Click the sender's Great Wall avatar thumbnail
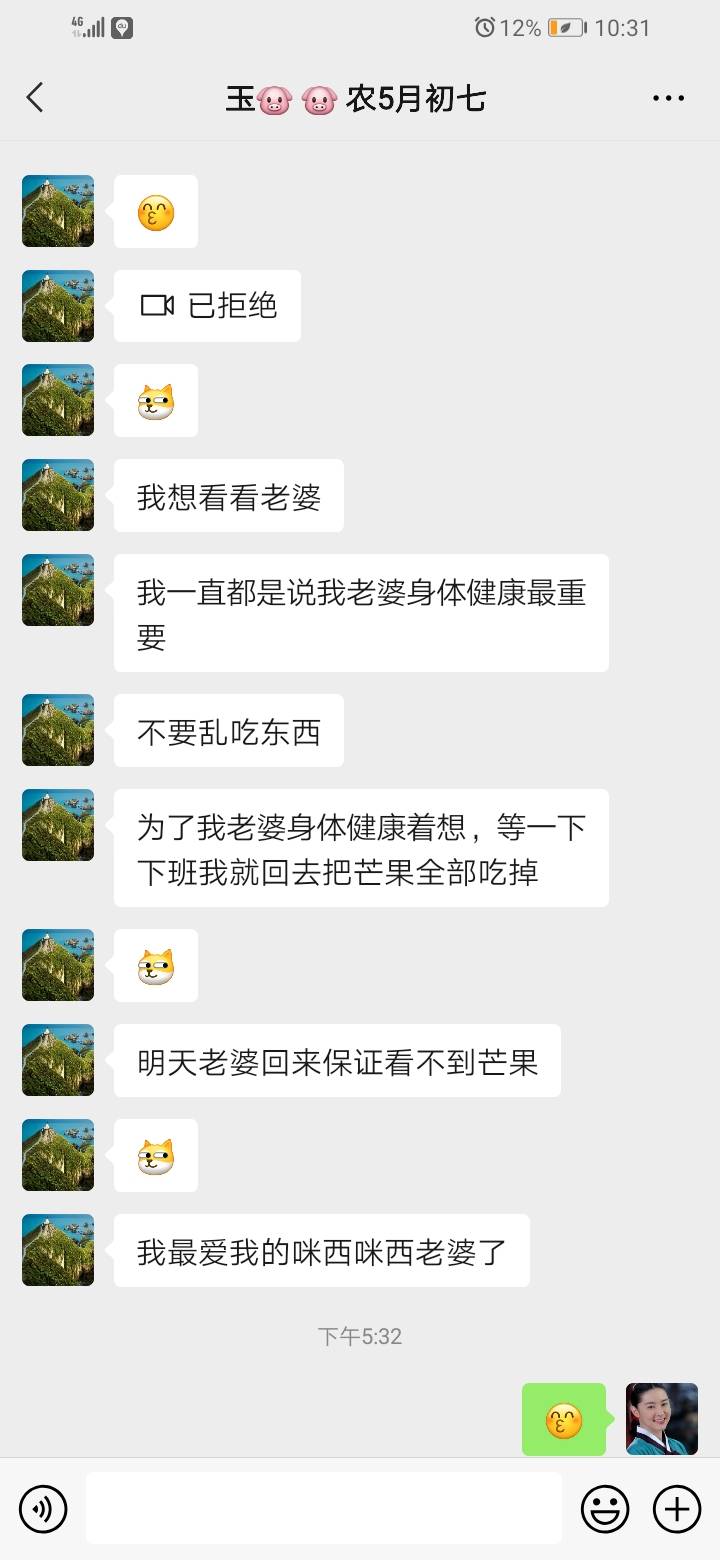 [x=57, y=211]
